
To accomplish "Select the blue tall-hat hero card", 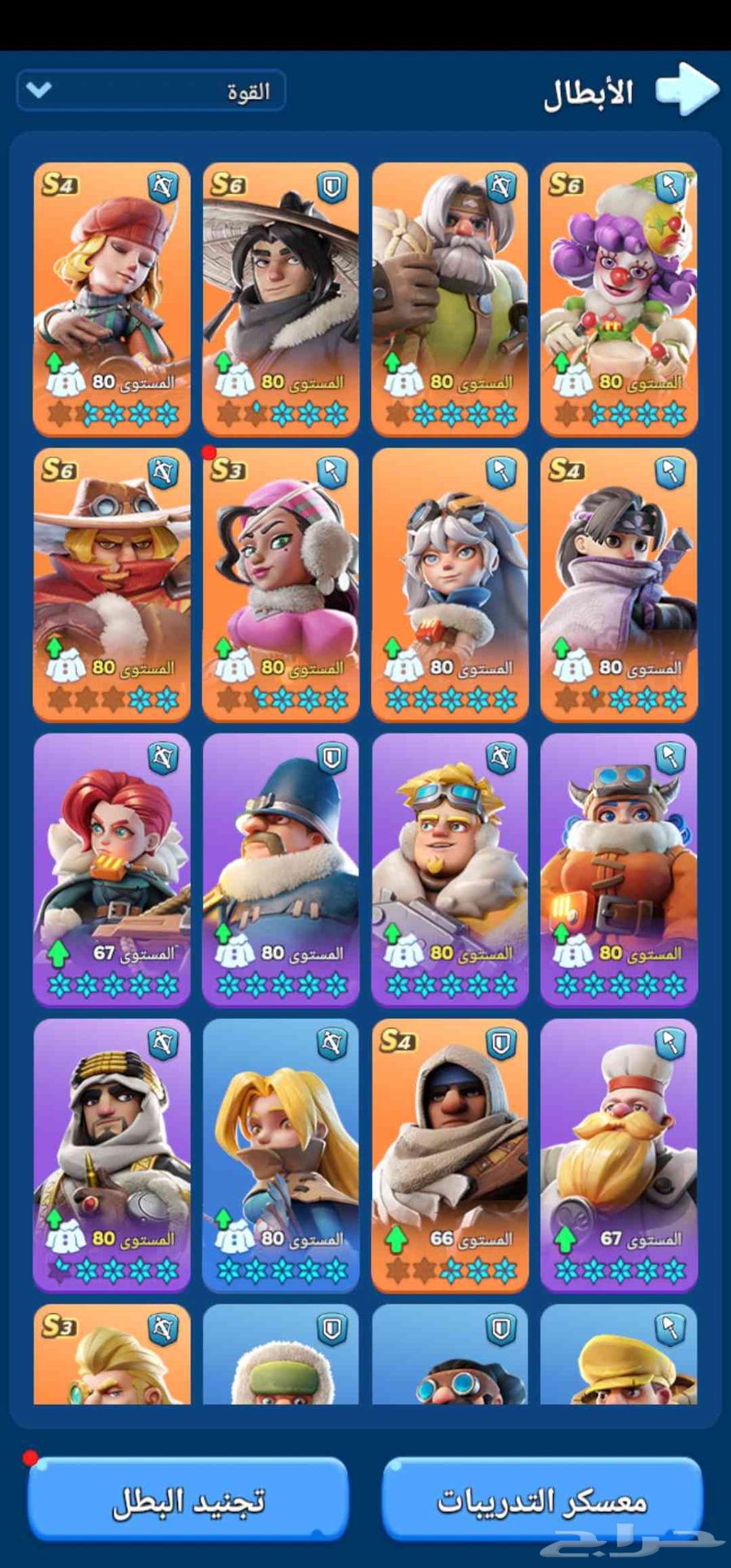I will (280, 868).
